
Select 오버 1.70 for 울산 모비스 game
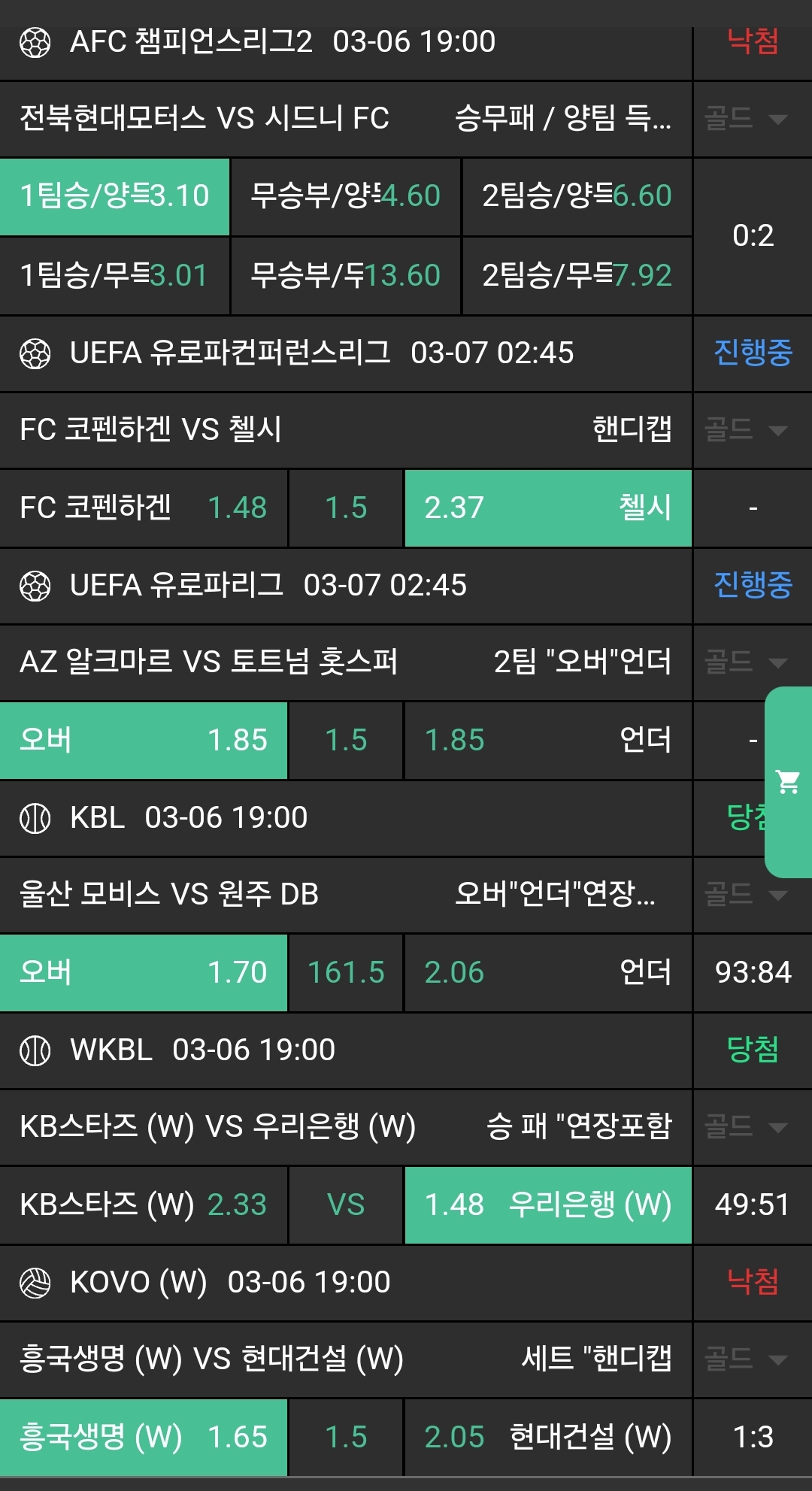[144, 973]
